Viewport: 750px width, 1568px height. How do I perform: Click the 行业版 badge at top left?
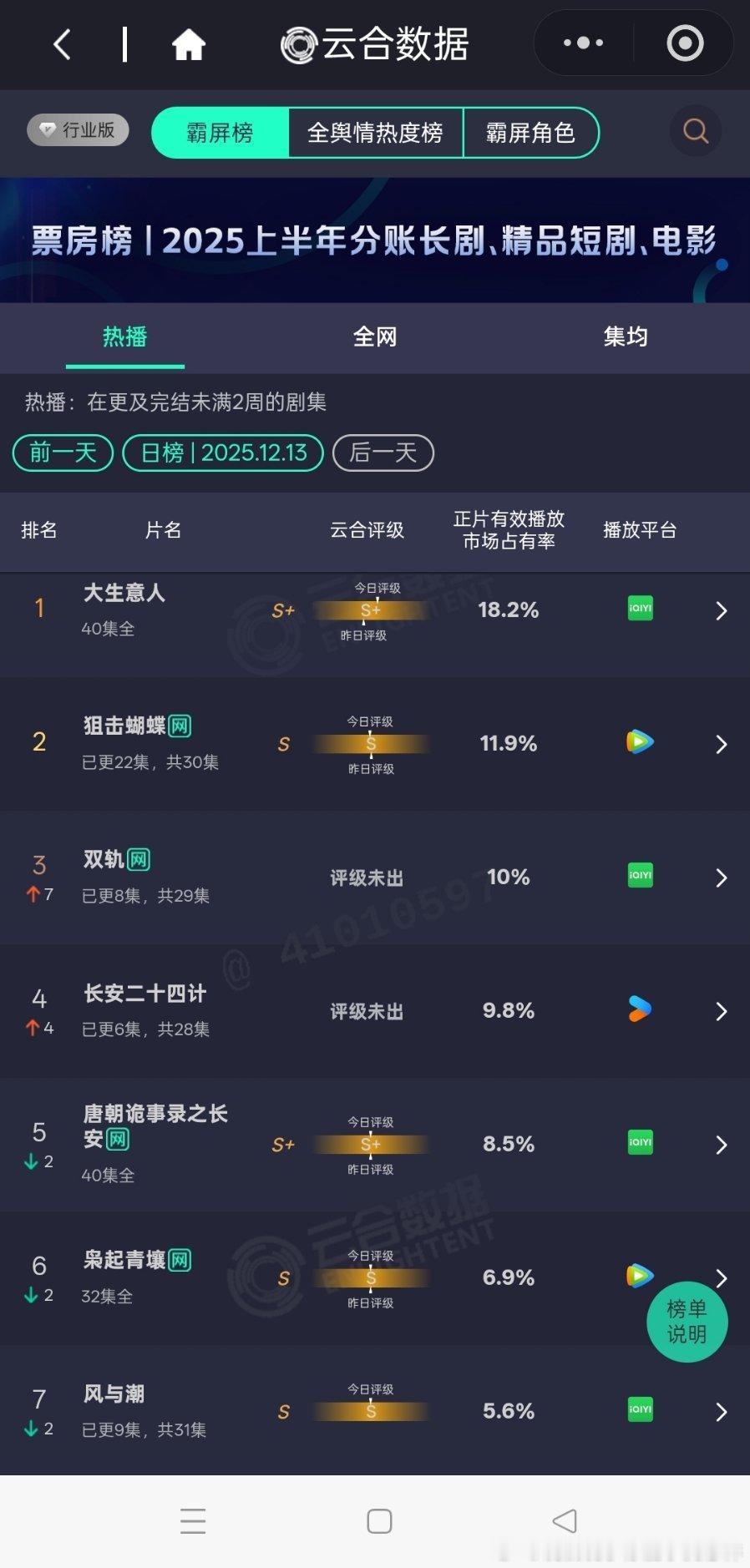pyautogui.click(x=78, y=130)
